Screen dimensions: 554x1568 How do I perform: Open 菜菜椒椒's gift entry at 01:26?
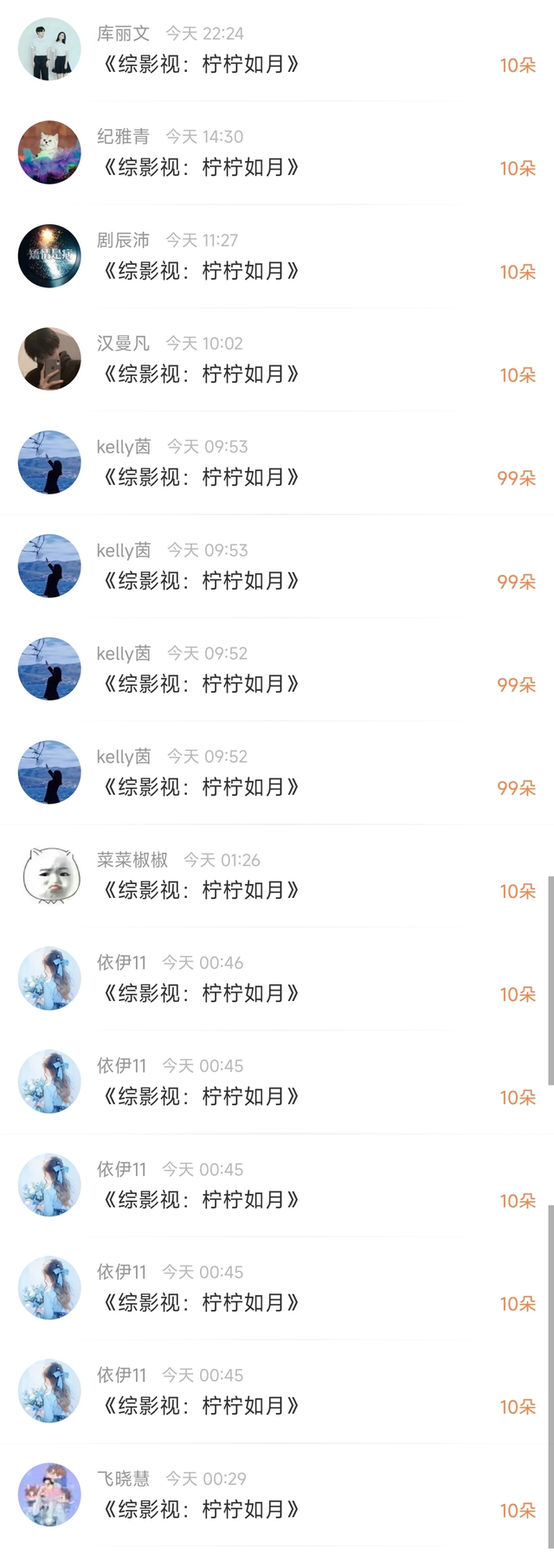pyautogui.click(x=277, y=875)
